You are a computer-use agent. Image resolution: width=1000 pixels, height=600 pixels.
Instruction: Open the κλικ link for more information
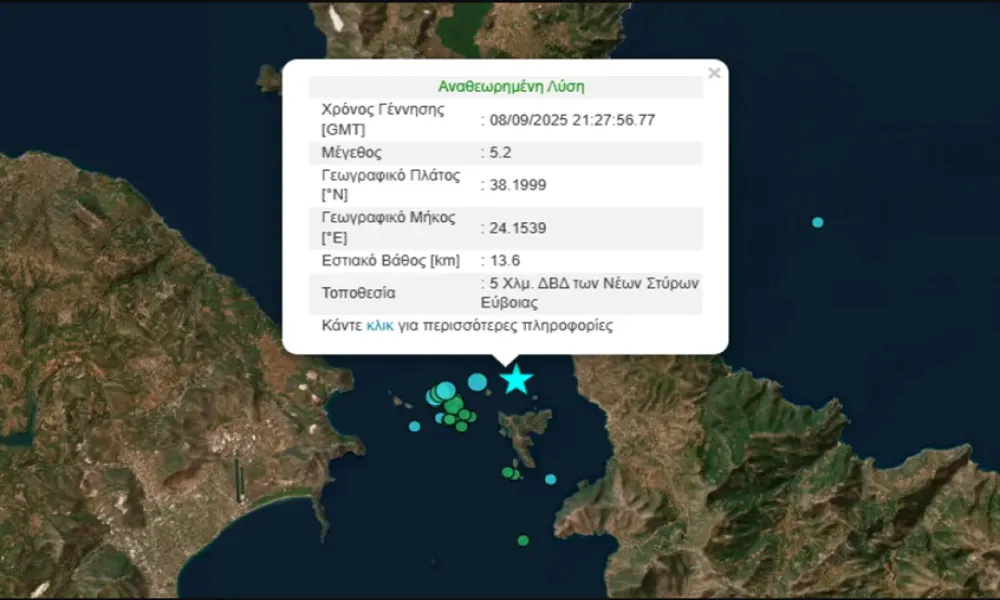[379, 326]
